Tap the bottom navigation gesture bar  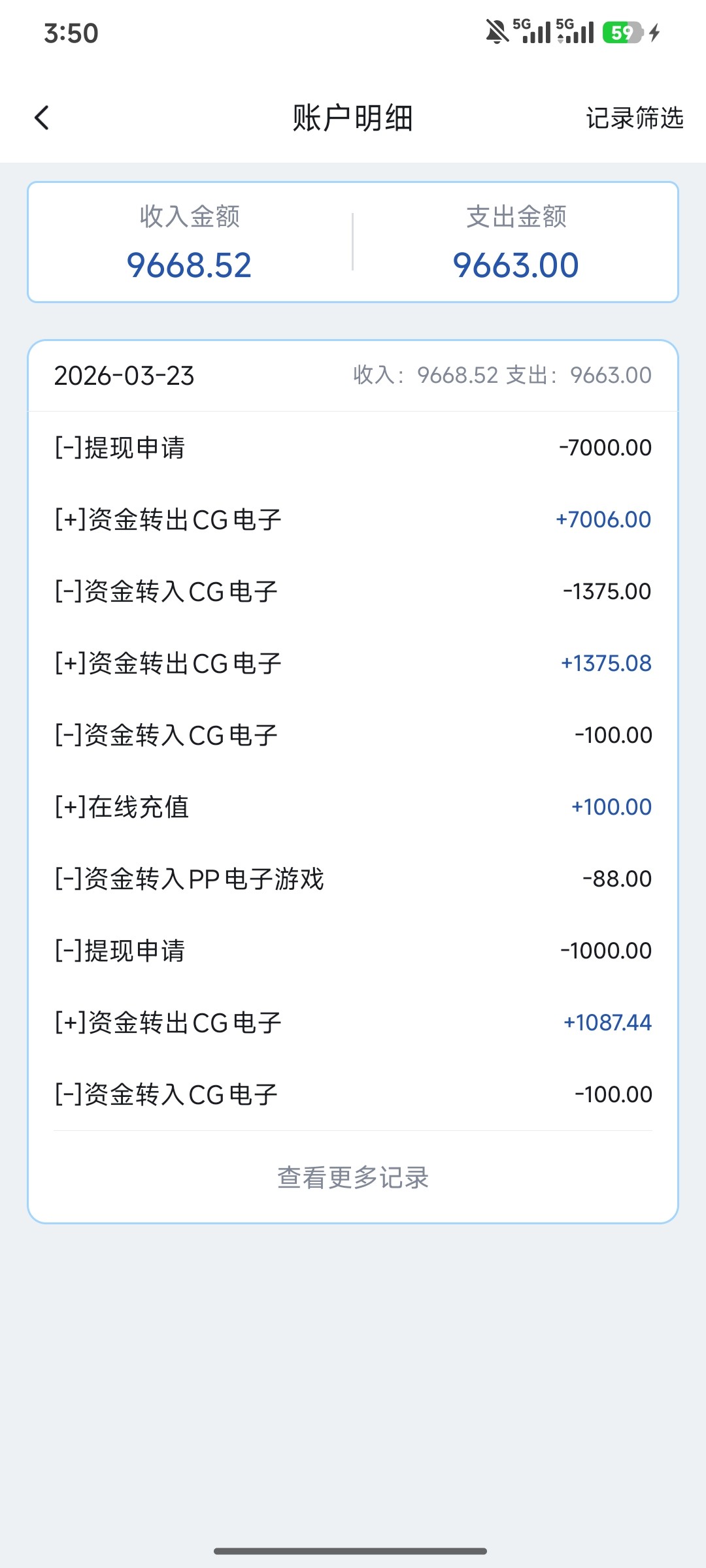pos(353,1551)
